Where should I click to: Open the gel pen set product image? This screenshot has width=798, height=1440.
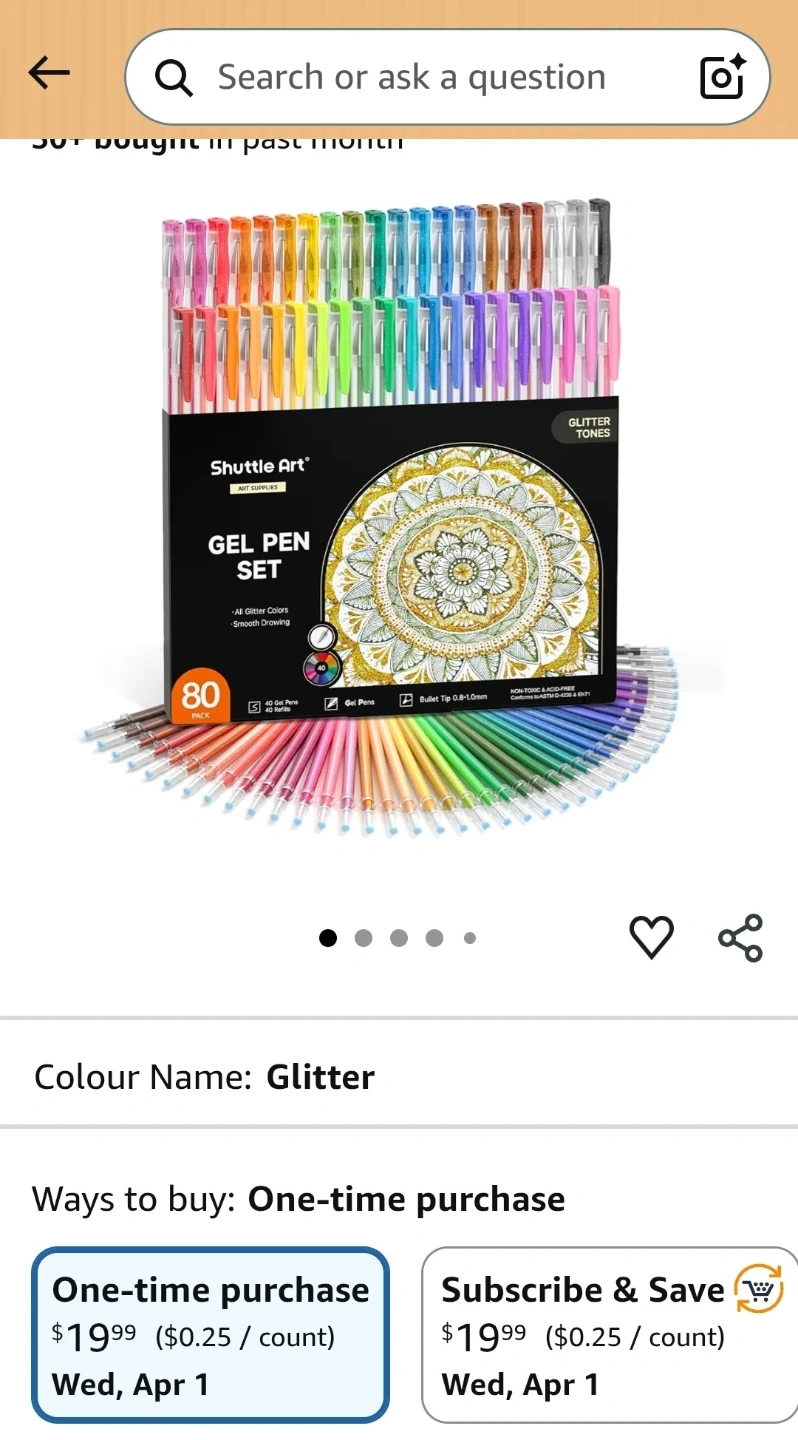(x=400, y=518)
